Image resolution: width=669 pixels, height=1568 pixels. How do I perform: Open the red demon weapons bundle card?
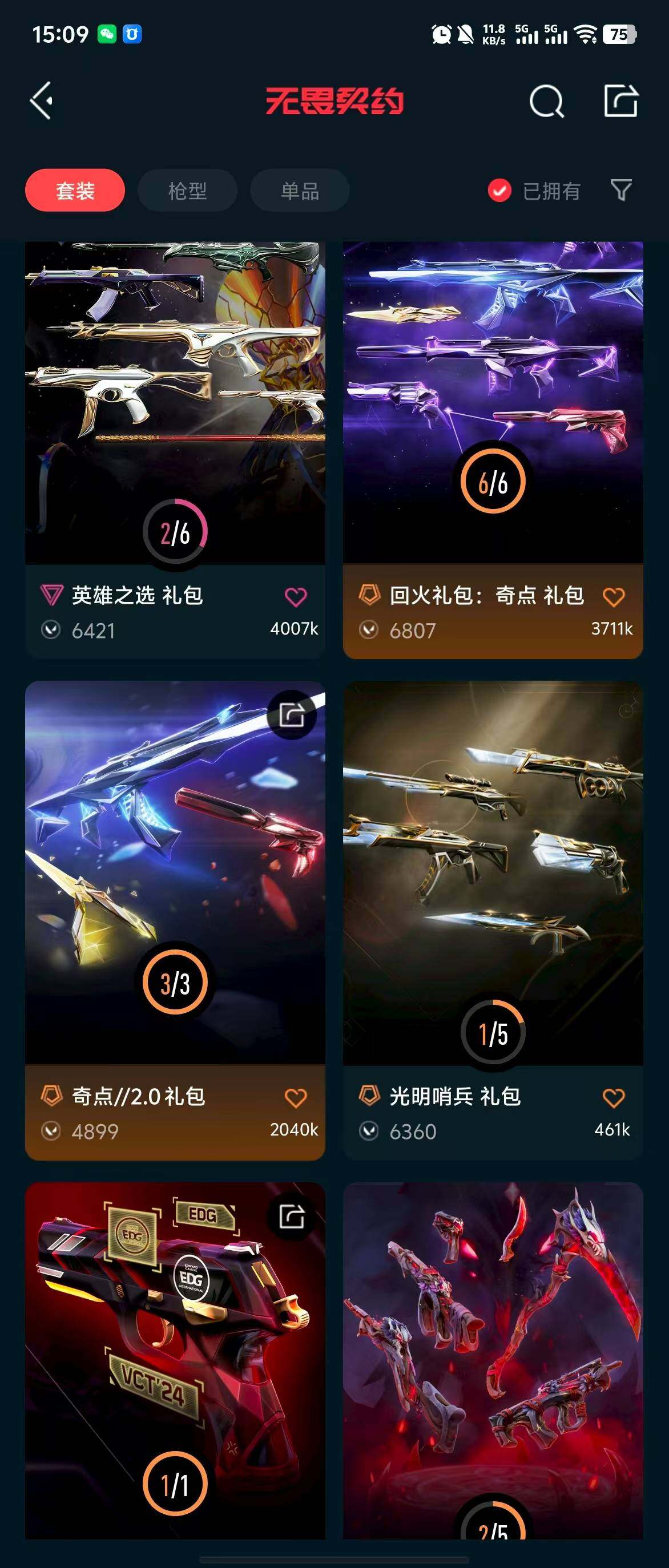[x=493, y=1357]
